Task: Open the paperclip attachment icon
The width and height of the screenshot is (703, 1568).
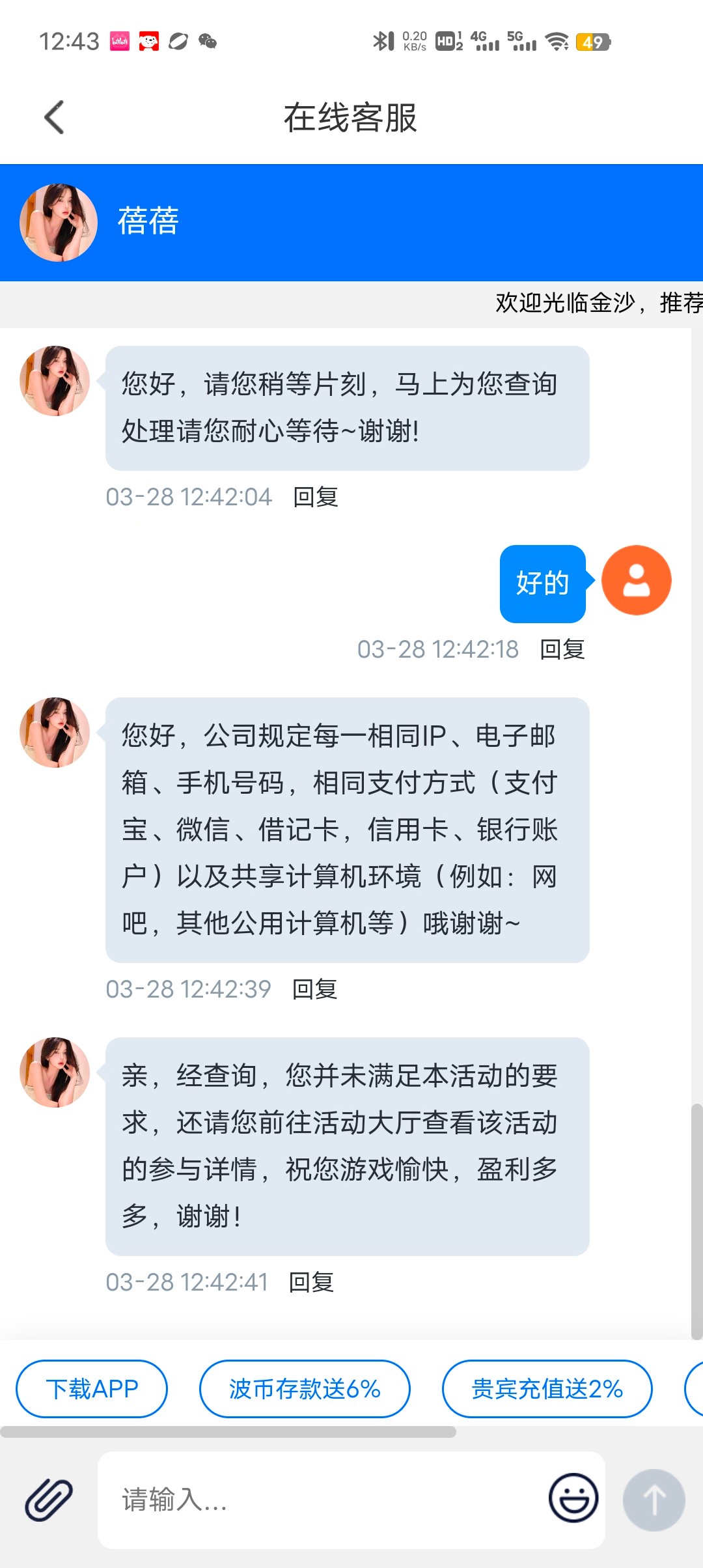Action: pos(49,1500)
